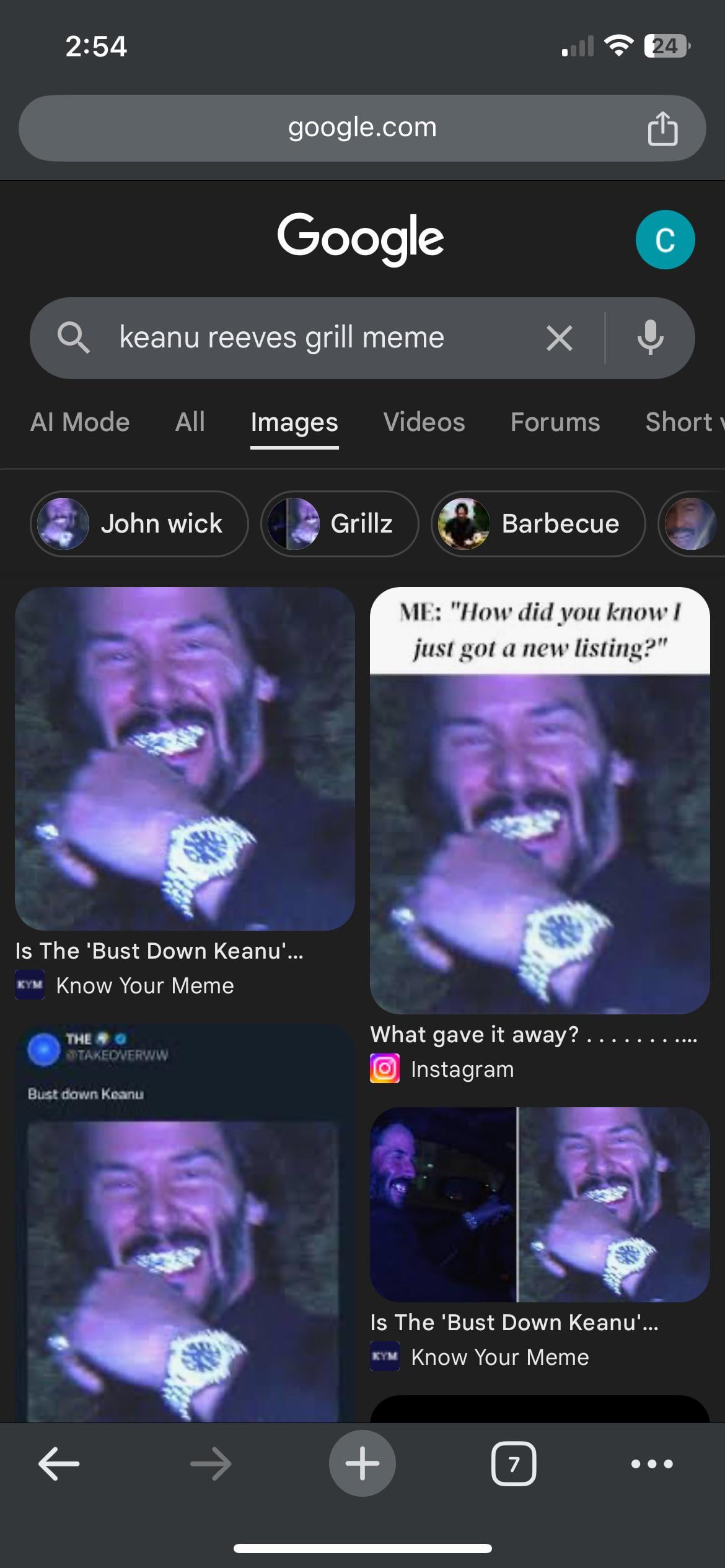Switch to the All results tab
This screenshot has width=725, height=1568.
(x=190, y=422)
